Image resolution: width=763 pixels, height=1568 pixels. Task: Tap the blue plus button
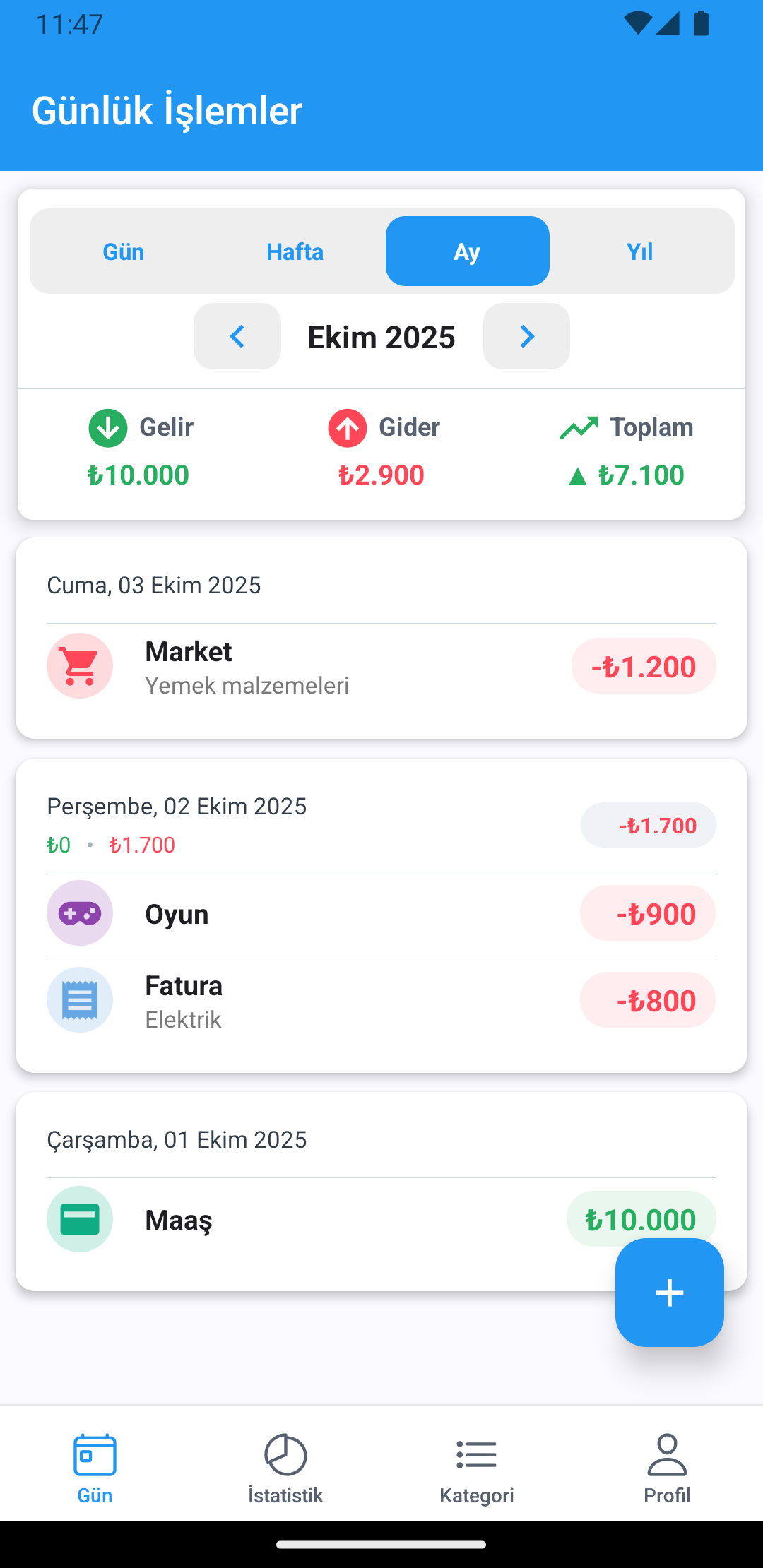669,1293
